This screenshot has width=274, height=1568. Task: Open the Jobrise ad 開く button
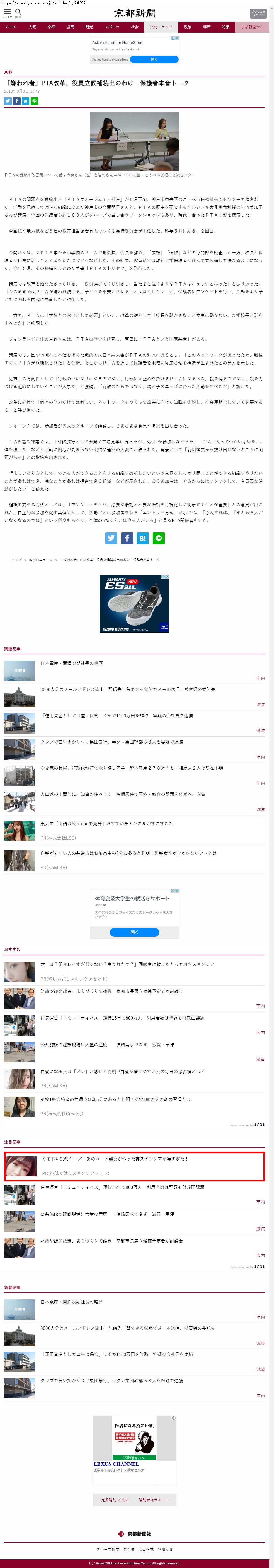click(135, 932)
